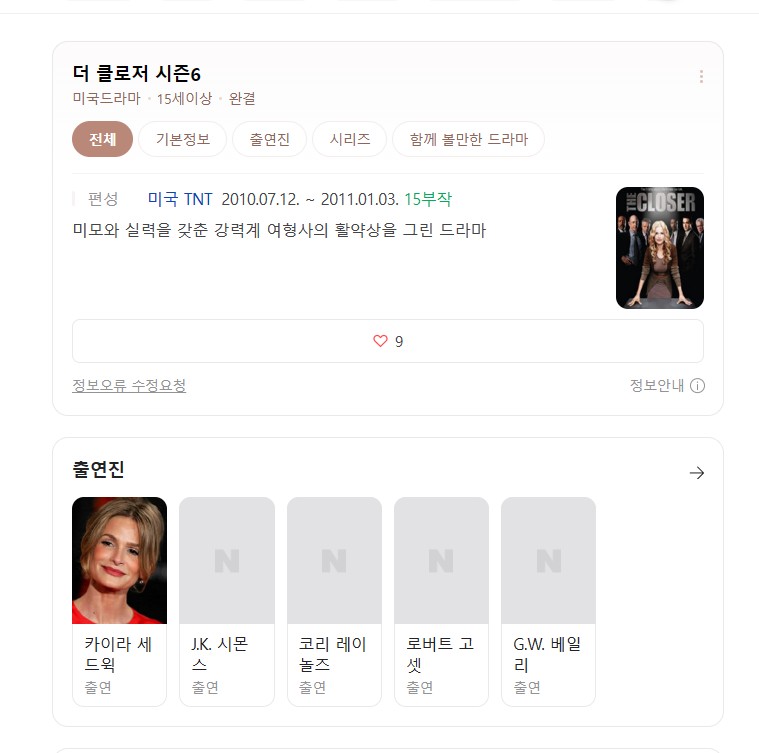Open the 함께 볼만한 드라마 tab
759x753 pixels.
click(468, 139)
